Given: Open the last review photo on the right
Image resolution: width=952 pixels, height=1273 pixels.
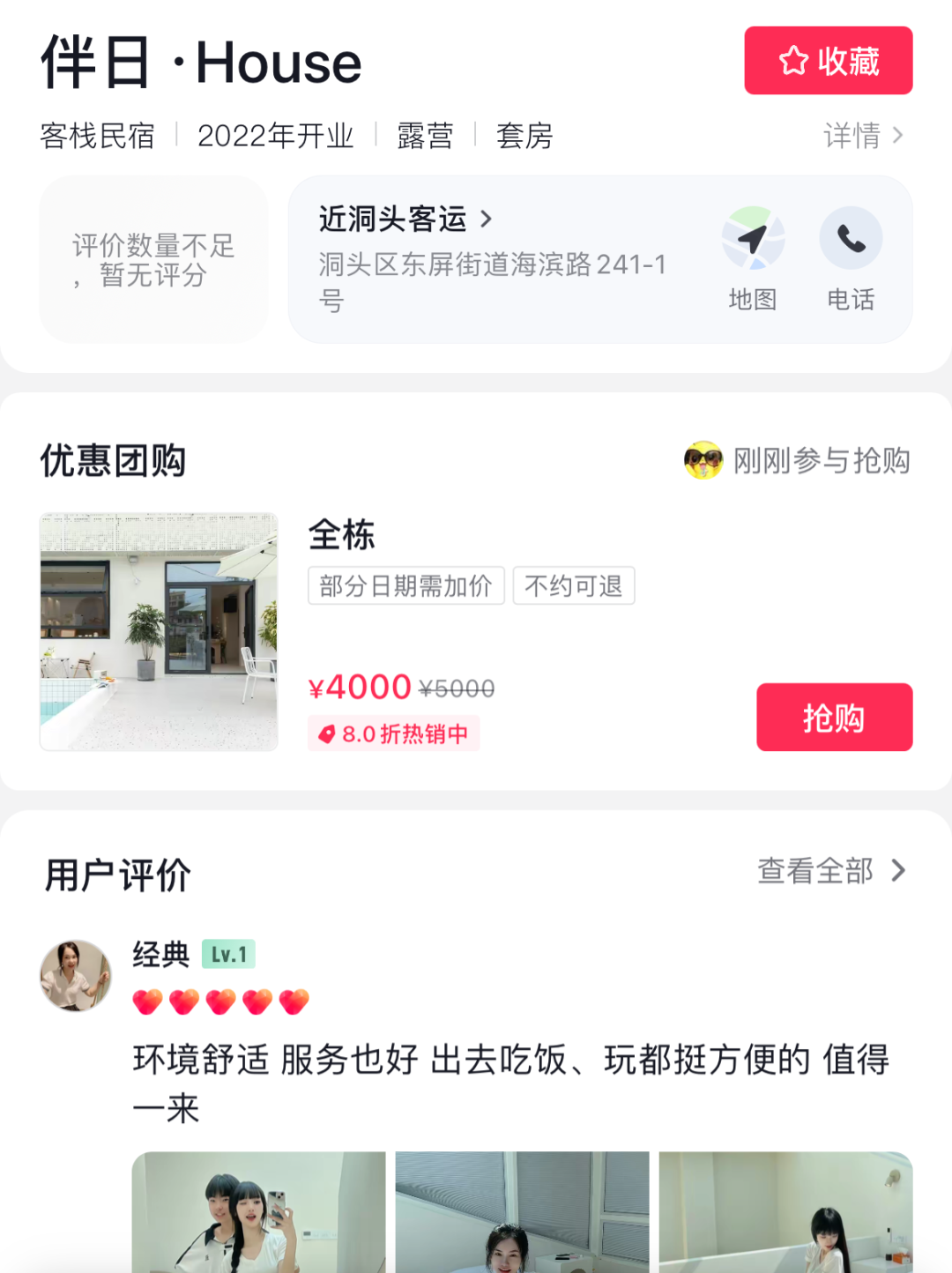Looking at the screenshot, I should click(x=785, y=1212).
